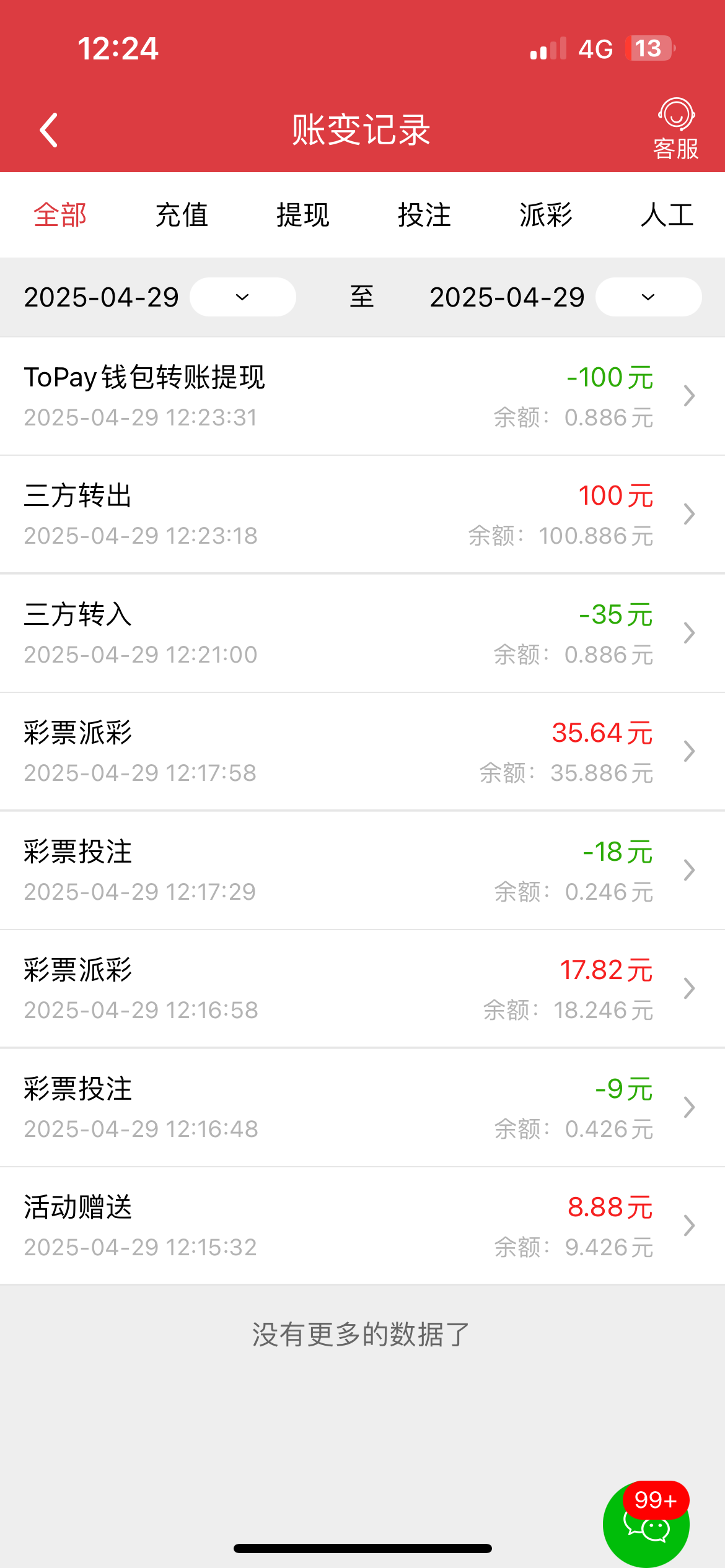Go back using the top-left arrow

pos(49,130)
